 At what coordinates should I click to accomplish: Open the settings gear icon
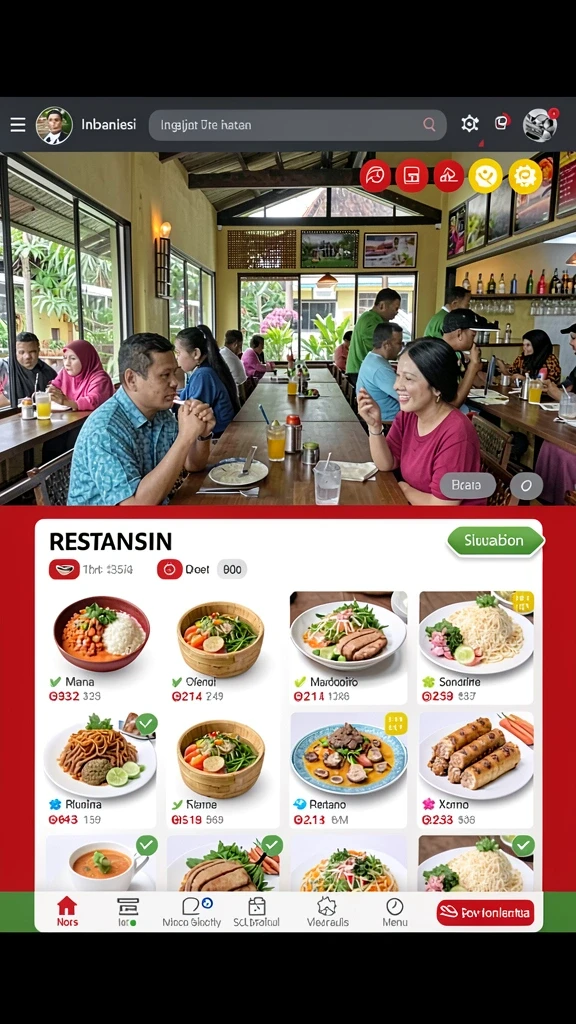point(470,124)
